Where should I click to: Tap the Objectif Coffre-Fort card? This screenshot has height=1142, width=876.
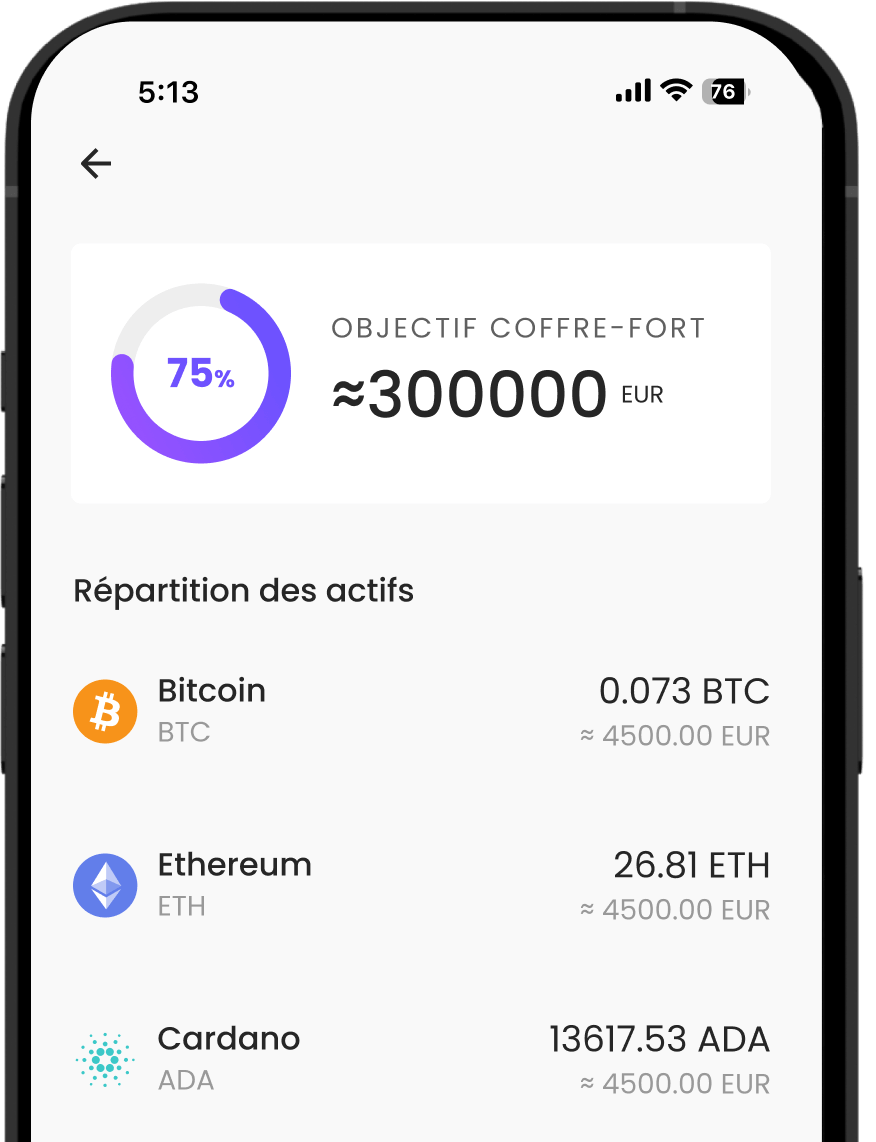pyautogui.click(x=420, y=372)
